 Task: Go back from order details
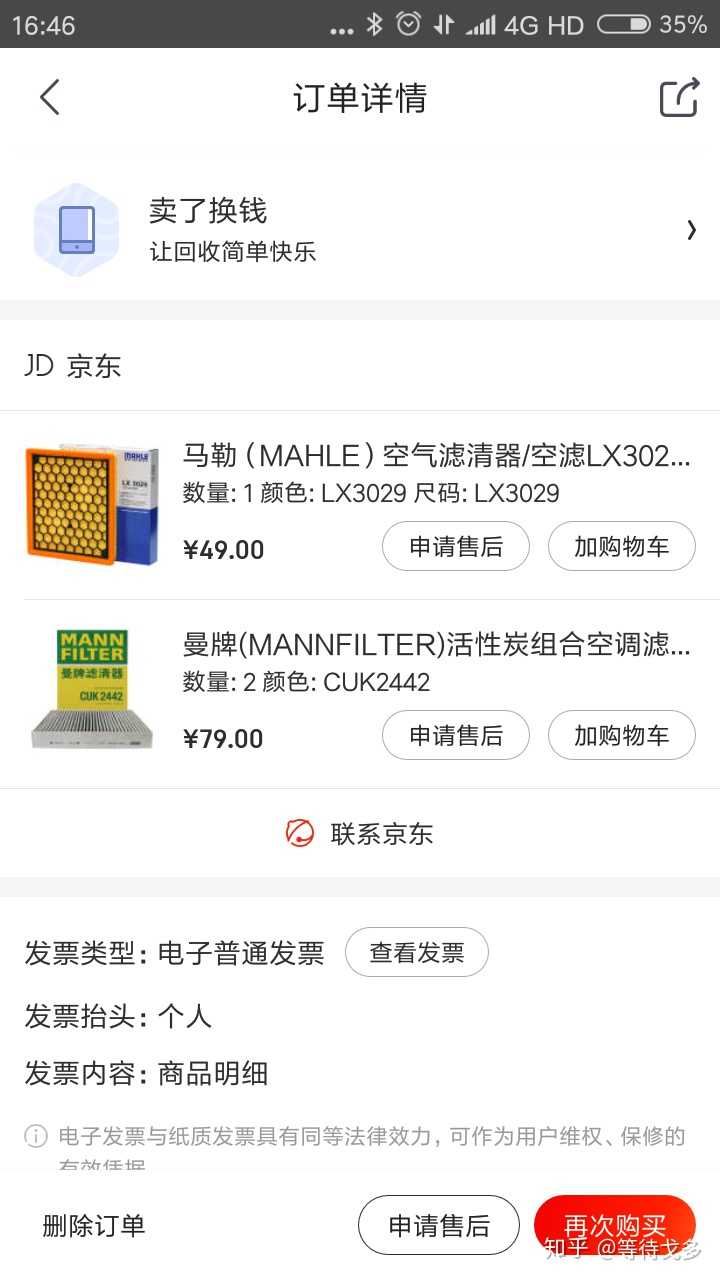[50, 98]
